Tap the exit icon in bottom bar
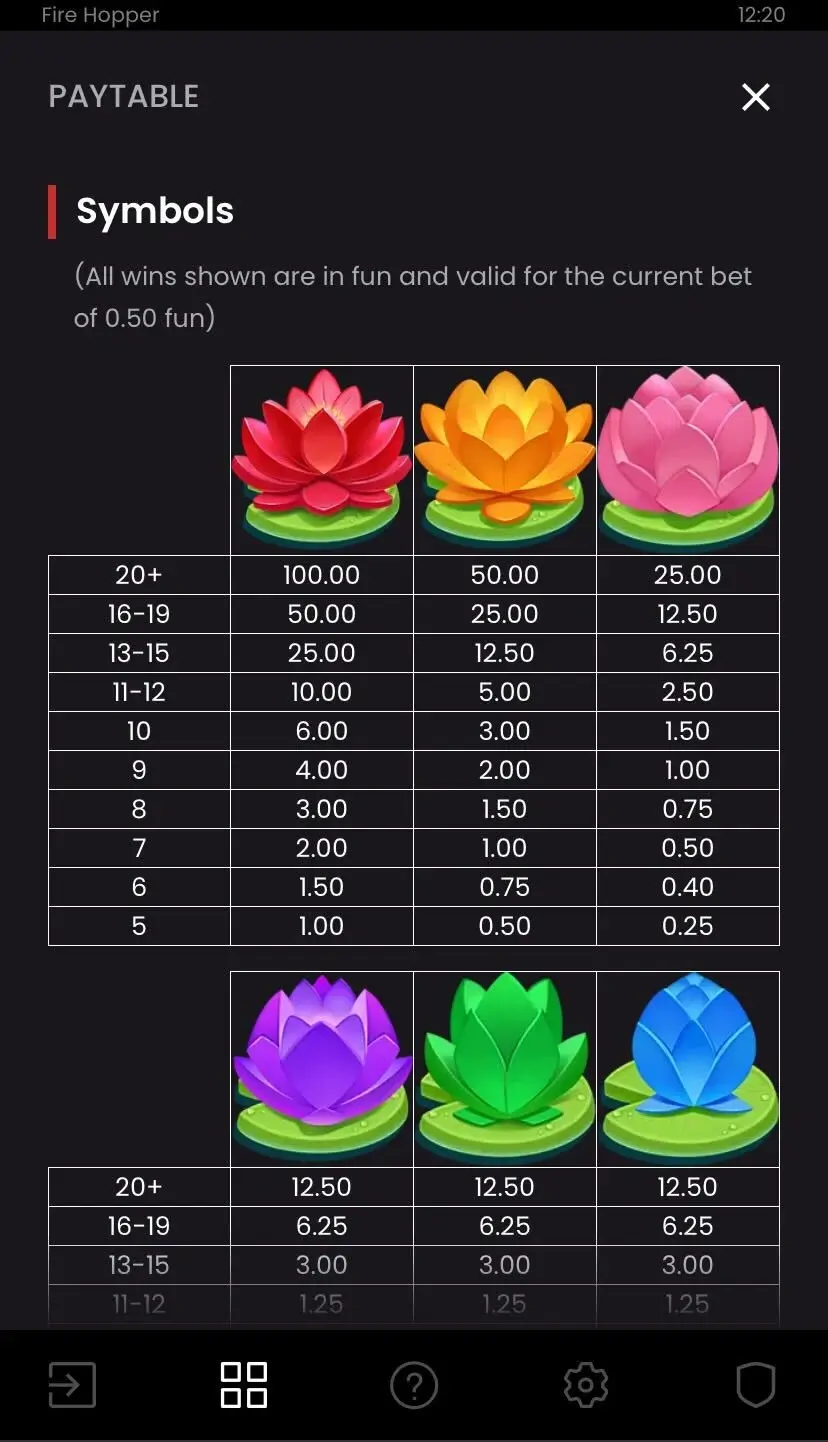 (x=72, y=1385)
